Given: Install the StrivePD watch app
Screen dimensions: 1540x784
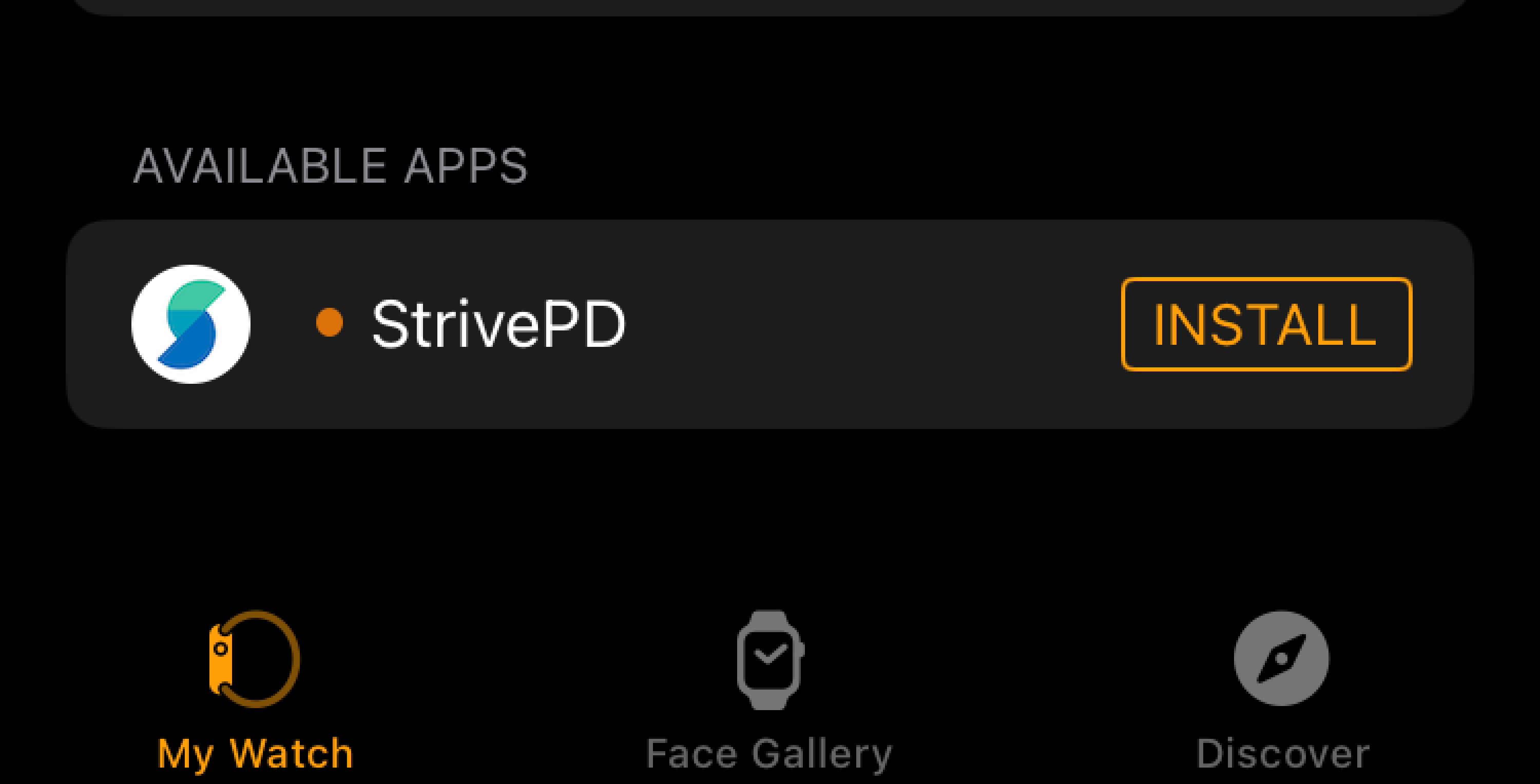Looking at the screenshot, I should coord(1266,324).
